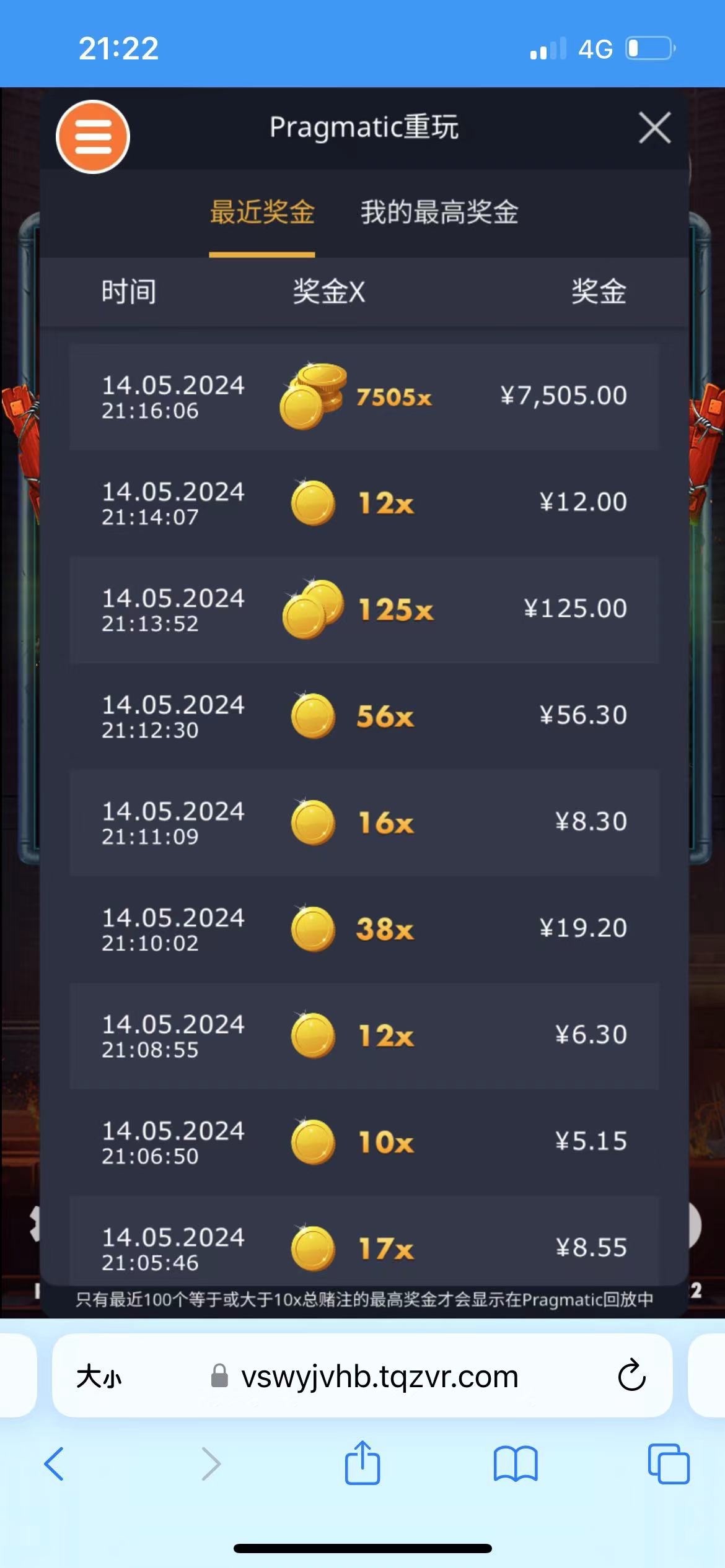
Task: Open the 12x replay from 21:08:55
Action: click(x=364, y=1036)
